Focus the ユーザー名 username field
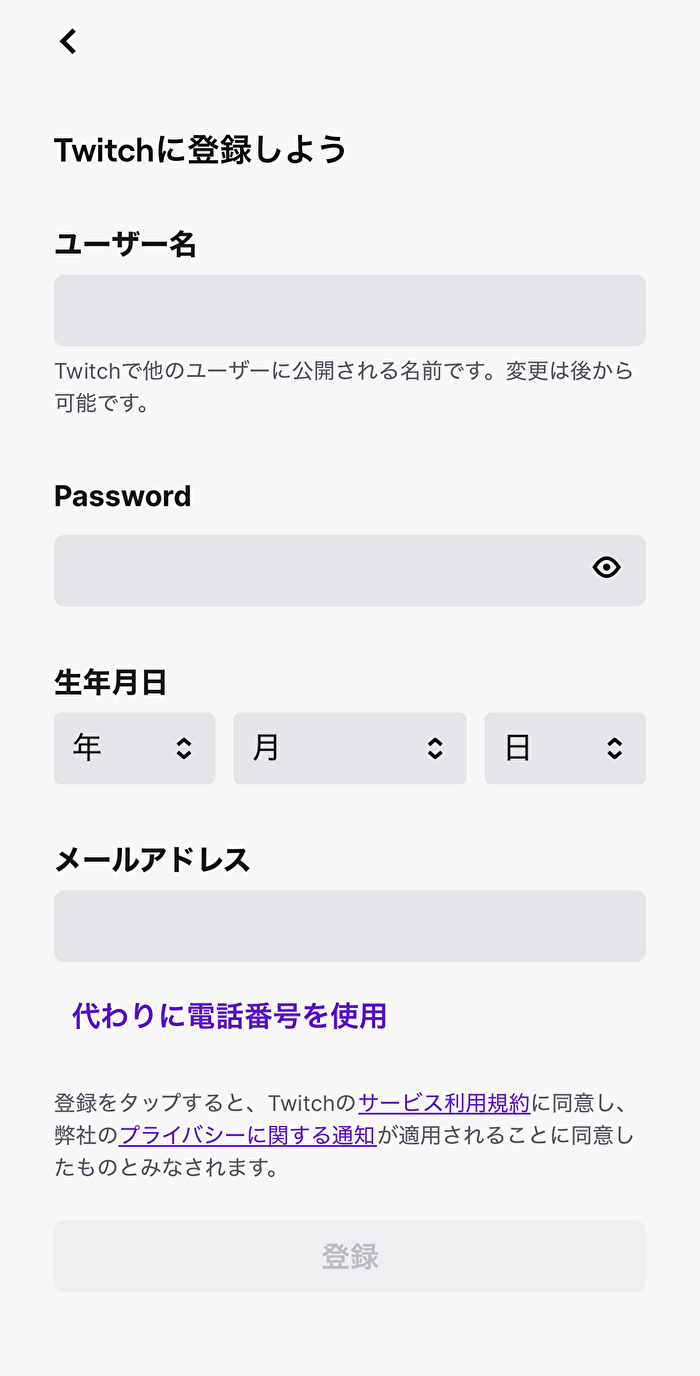The height and width of the screenshot is (1376, 700). [349, 311]
